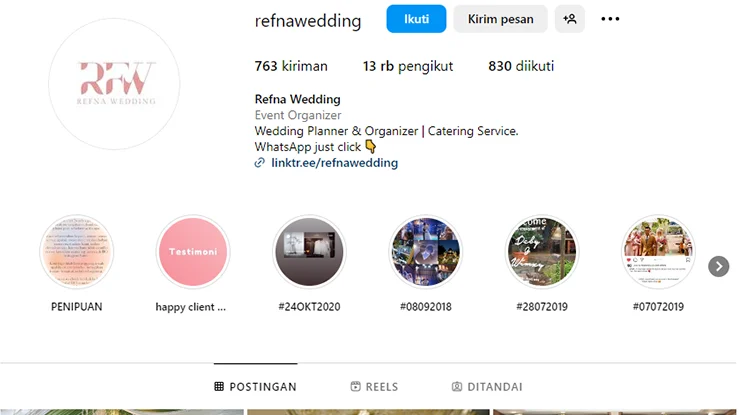Image resolution: width=740 pixels, height=415 pixels.
Task: Open the PENIPUAN story highlight
Action: (76, 252)
